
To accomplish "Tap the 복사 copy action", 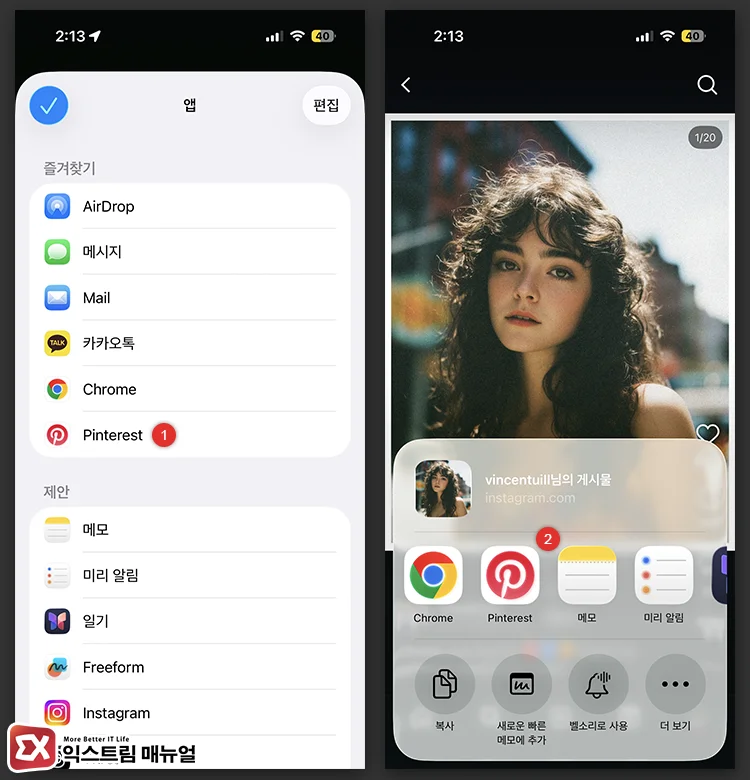I will [444, 685].
